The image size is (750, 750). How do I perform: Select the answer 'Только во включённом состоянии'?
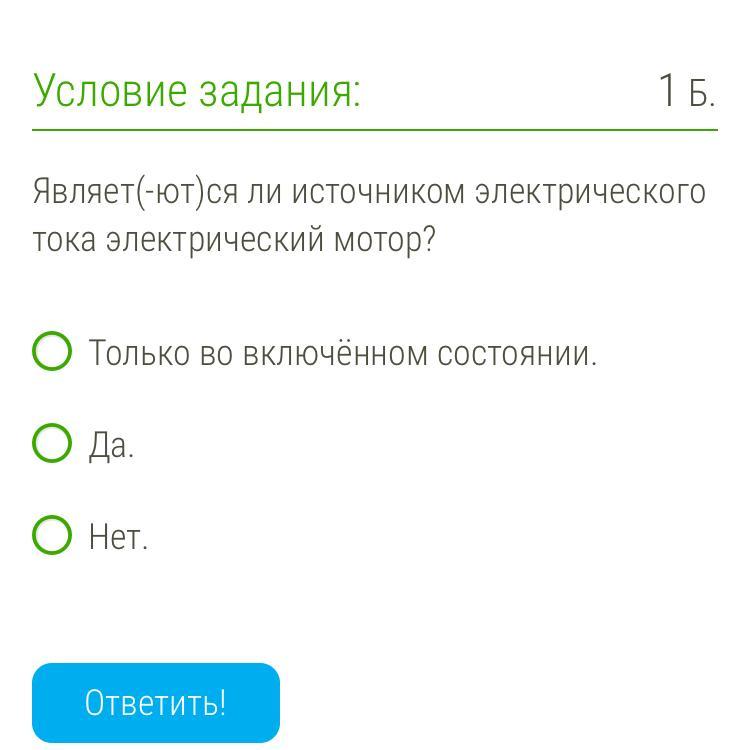tap(52, 351)
